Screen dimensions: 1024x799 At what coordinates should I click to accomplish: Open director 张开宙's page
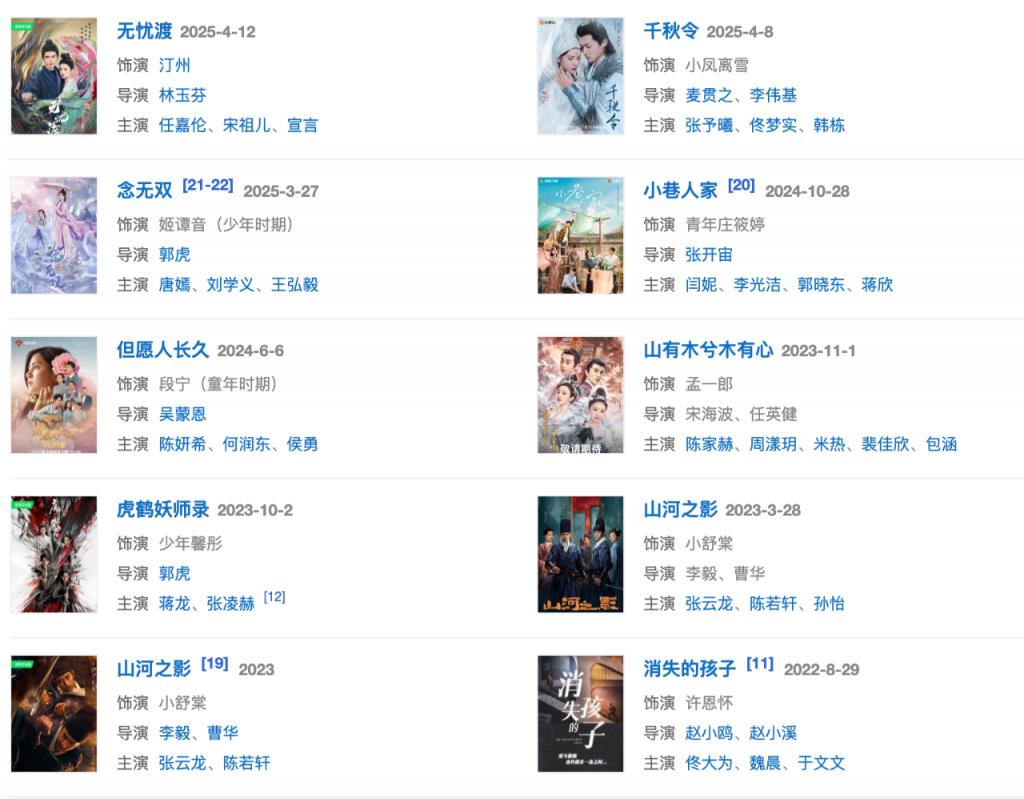[709, 254]
